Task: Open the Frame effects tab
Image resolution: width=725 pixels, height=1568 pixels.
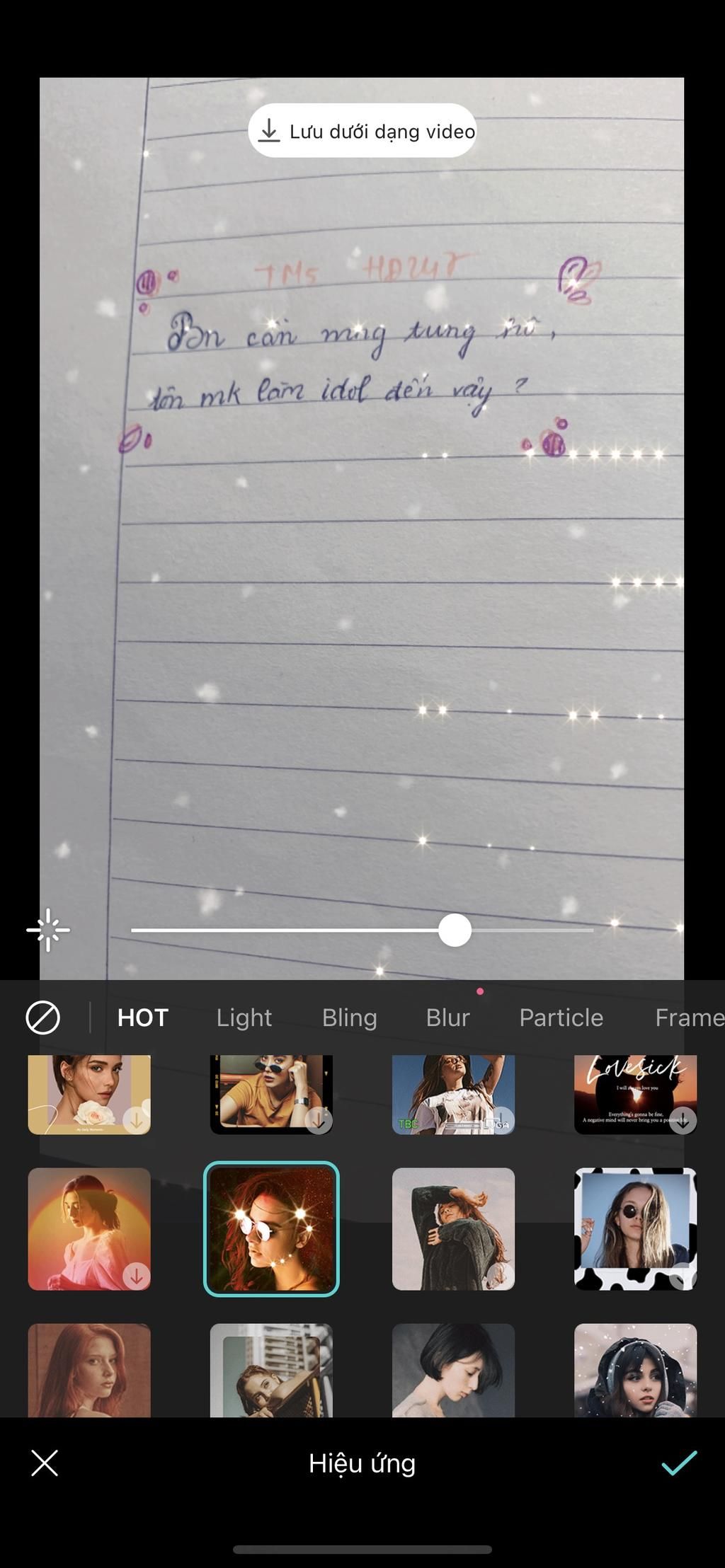Action: click(688, 1018)
